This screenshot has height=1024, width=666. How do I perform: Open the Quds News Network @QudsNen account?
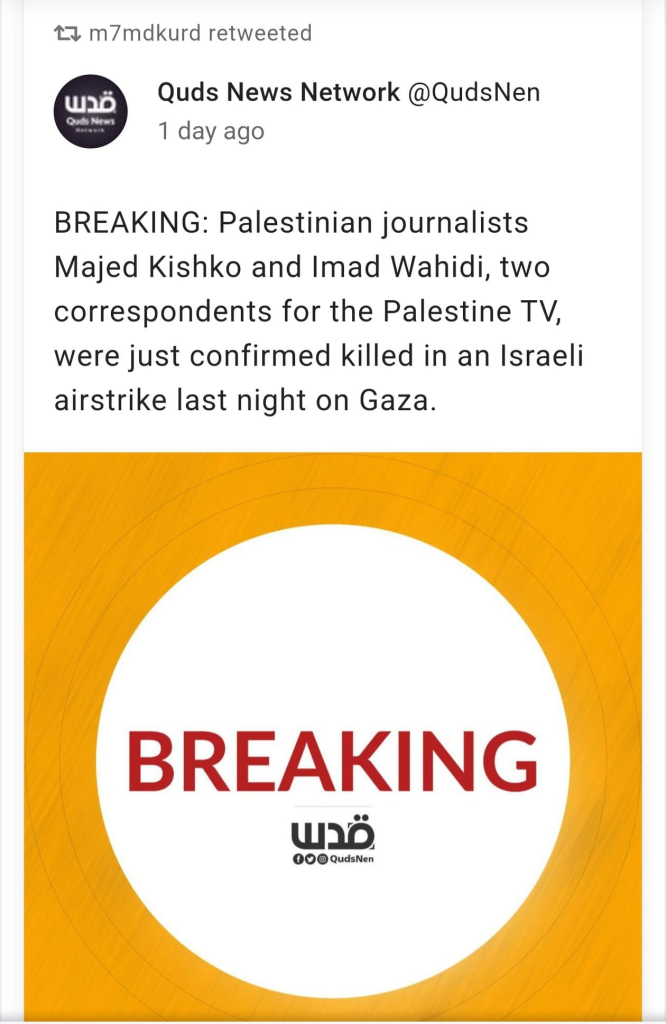348,93
